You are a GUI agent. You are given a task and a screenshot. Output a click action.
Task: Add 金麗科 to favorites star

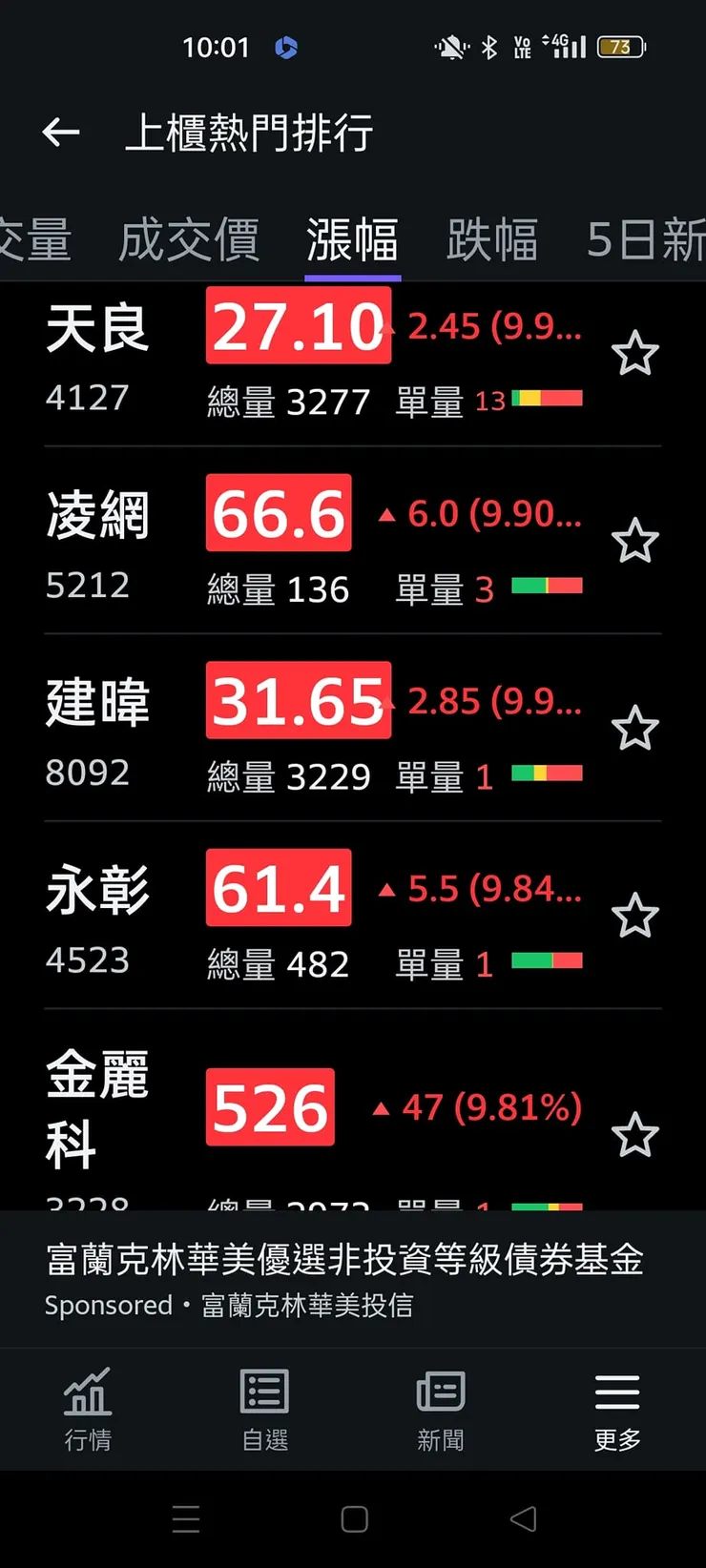(x=634, y=1135)
